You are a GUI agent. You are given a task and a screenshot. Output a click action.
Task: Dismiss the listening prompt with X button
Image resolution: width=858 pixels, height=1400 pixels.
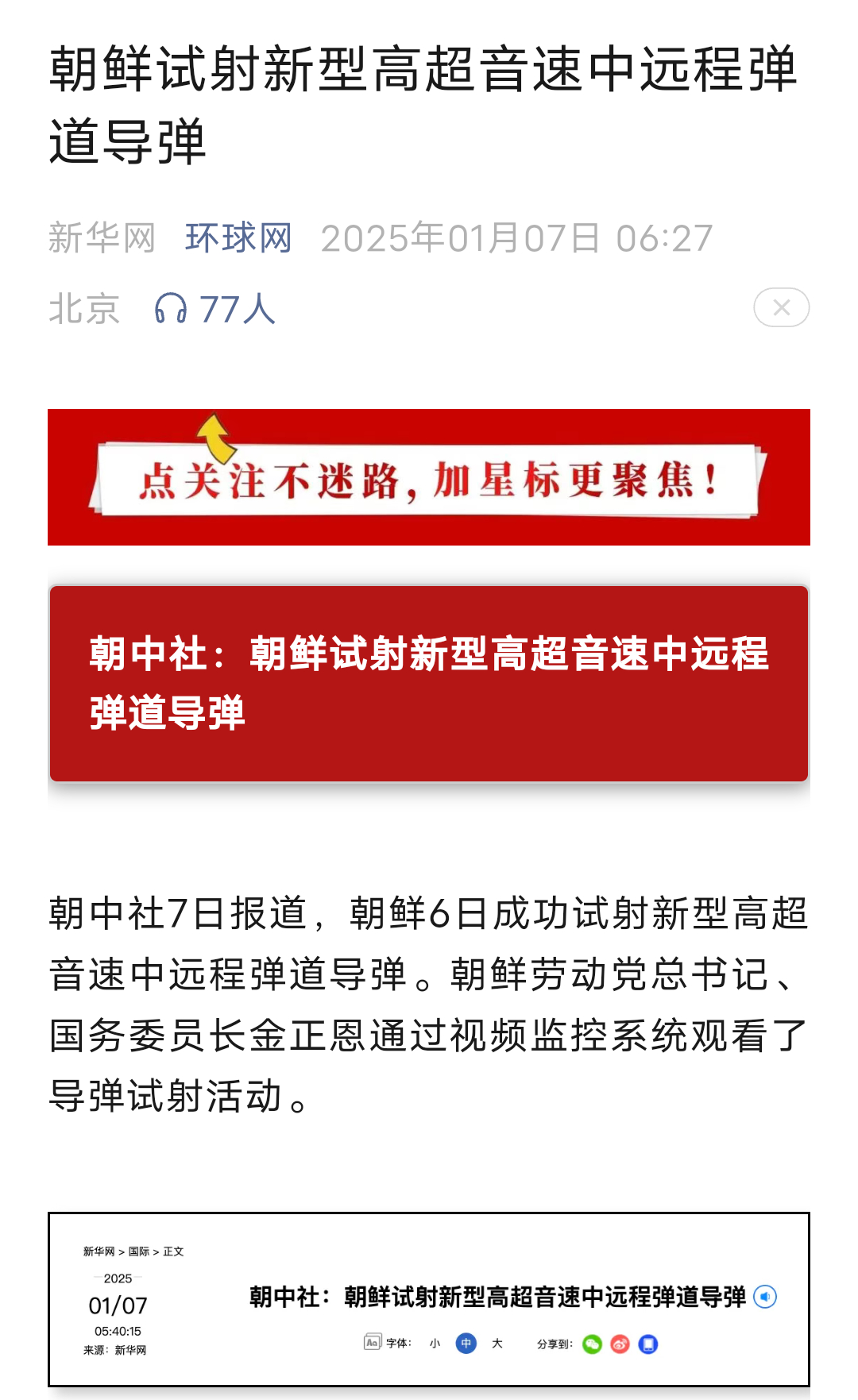[781, 307]
